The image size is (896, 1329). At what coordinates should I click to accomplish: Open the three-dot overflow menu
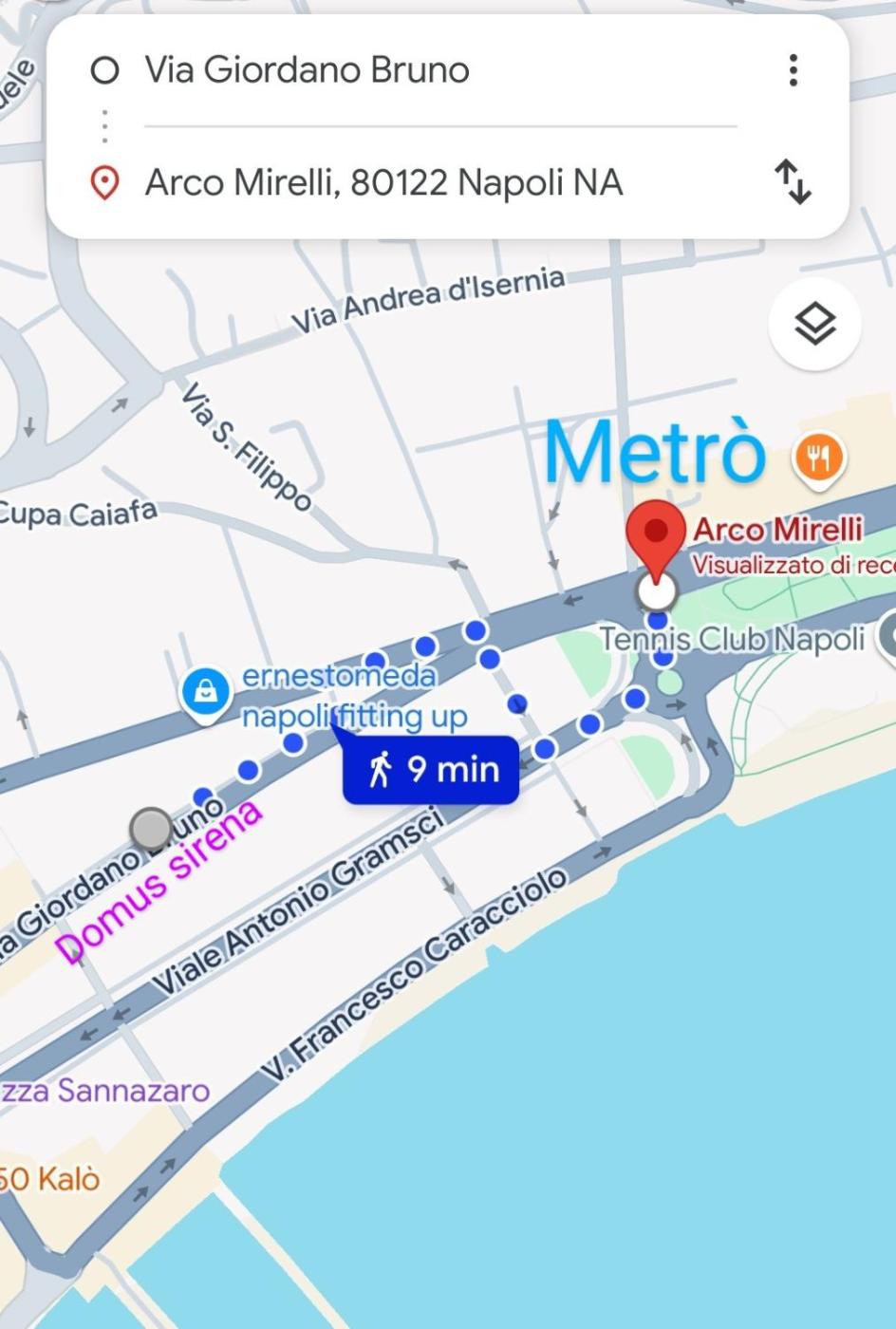pyautogui.click(x=793, y=70)
